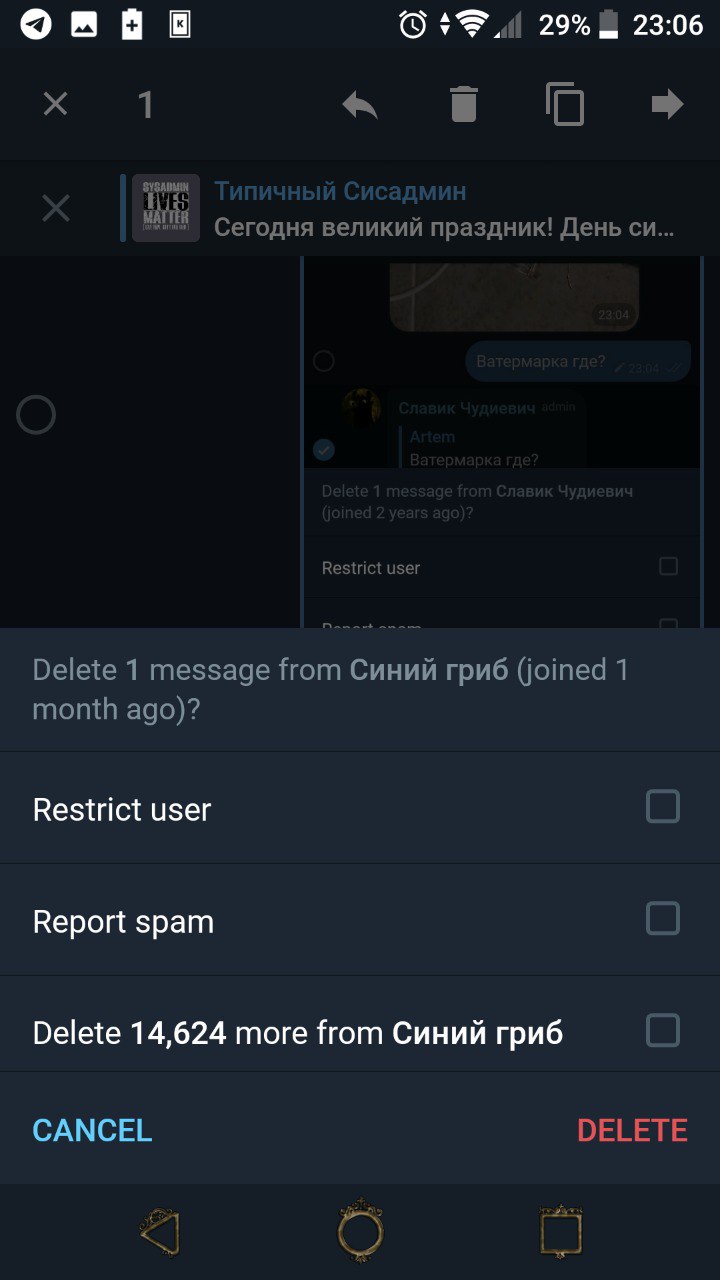
Task: Tap the trash icon in toolbar
Action: click(x=464, y=104)
